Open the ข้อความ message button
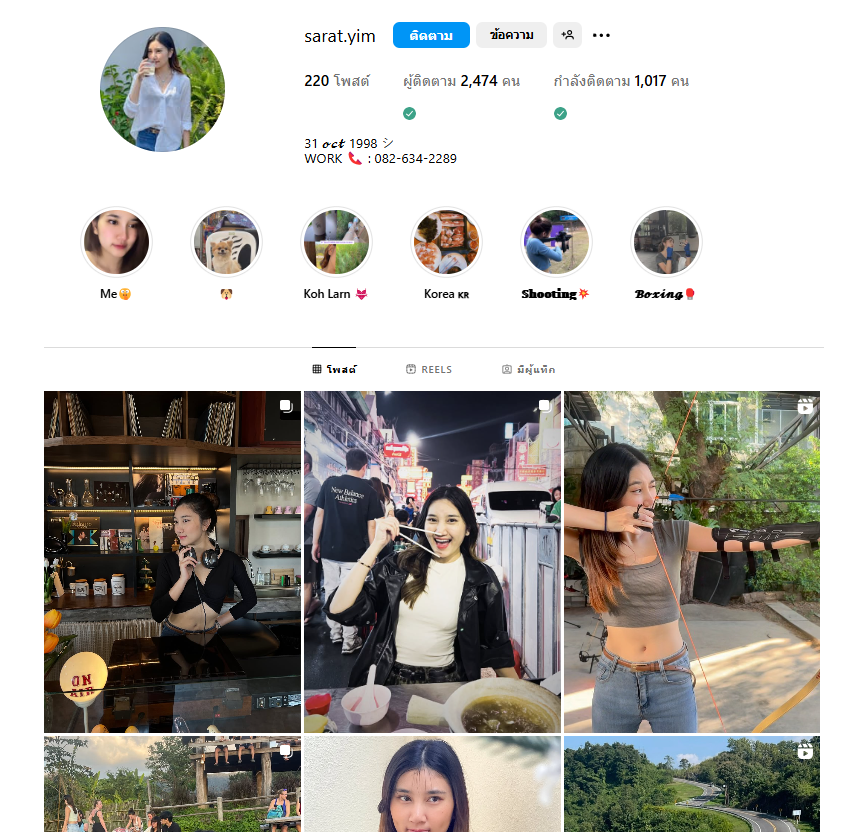Viewport: 843px width, 832px height. coord(511,35)
